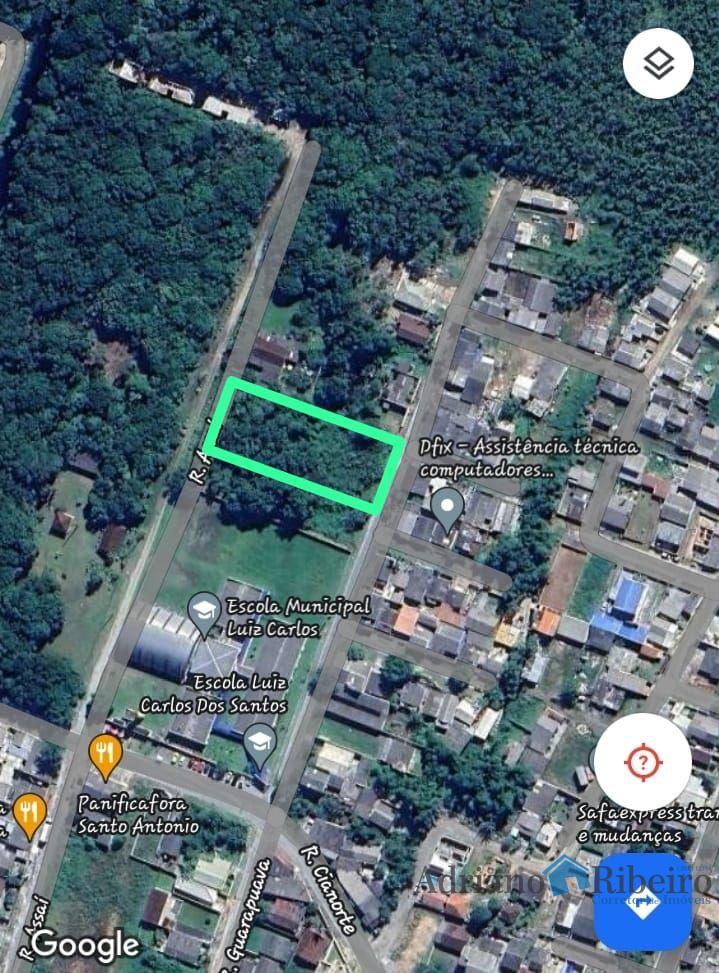The height and width of the screenshot is (973, 719).
Task: Open Escola Luiz Carlos Dos Santos pin
Action: click(260, 745)
